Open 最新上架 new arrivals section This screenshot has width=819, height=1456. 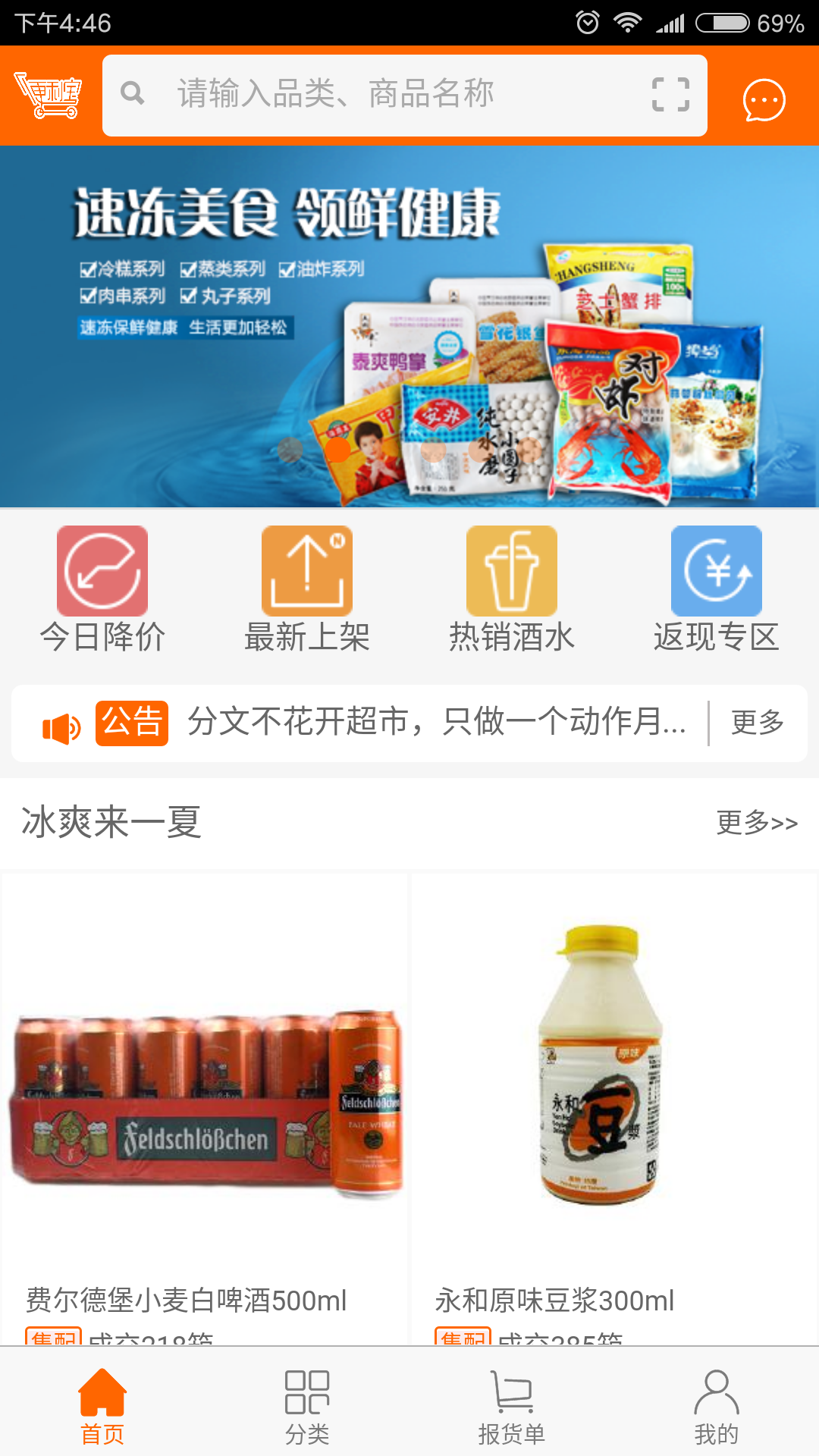point(307,590)
